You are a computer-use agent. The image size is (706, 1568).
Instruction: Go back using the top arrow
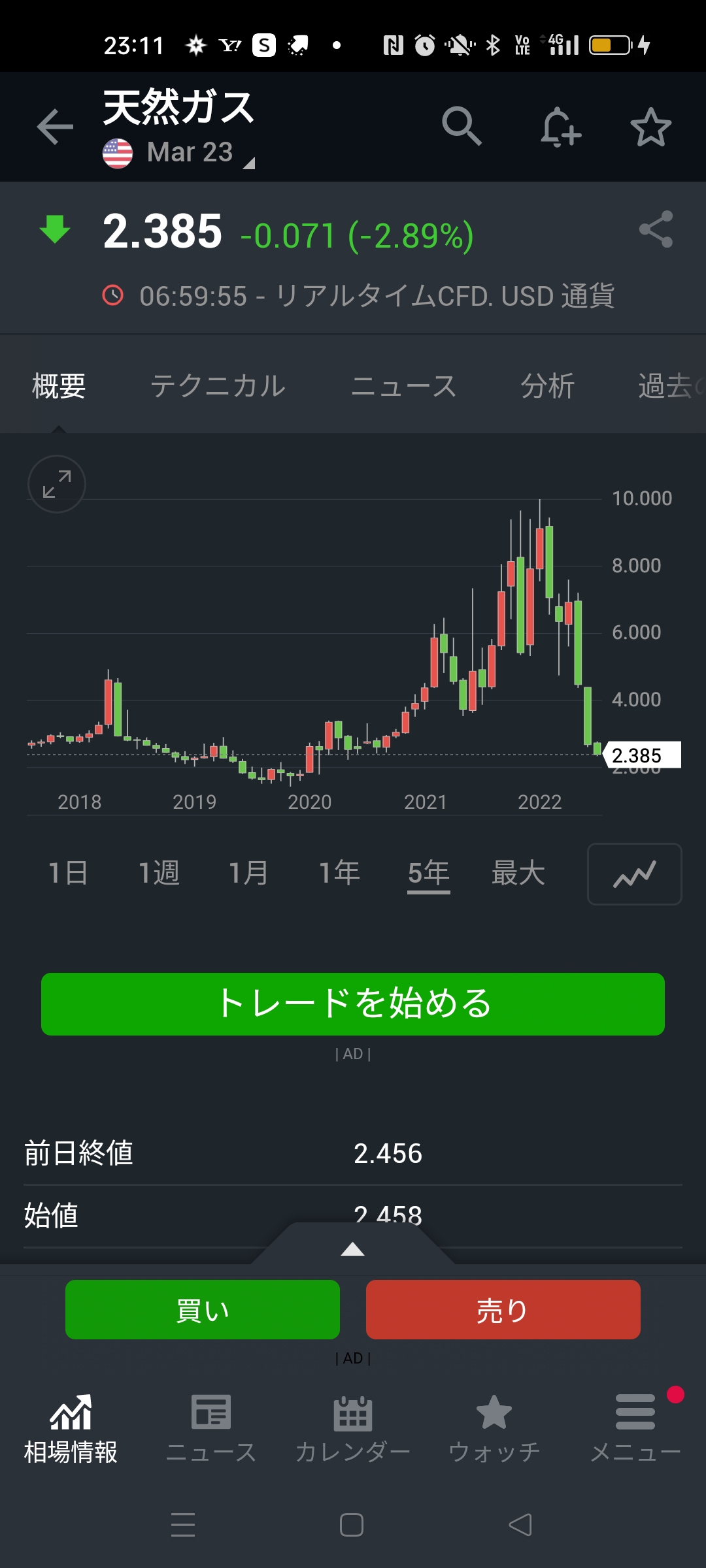(x=55, y=126)
